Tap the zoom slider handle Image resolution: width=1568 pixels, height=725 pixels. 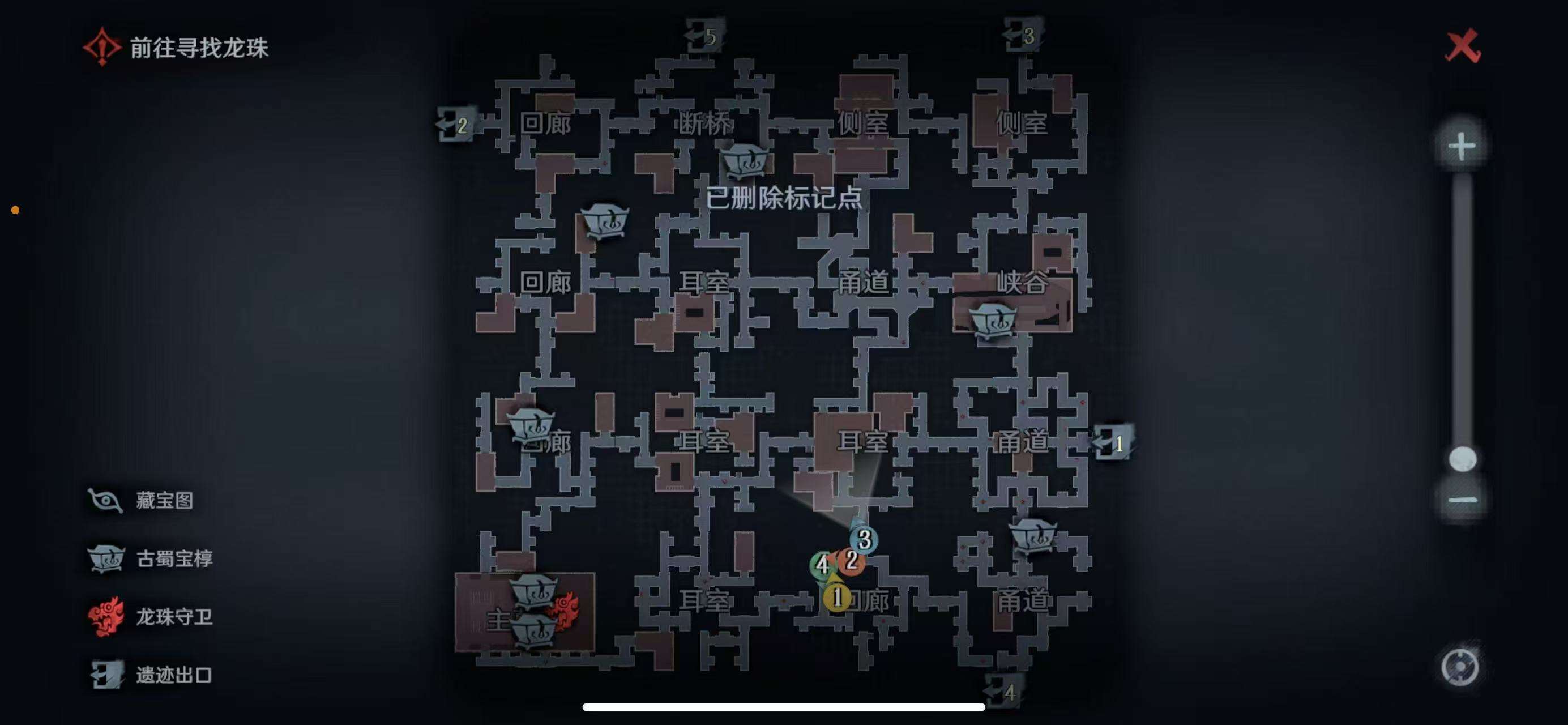pyautogui.click(x=1462, y=458)
